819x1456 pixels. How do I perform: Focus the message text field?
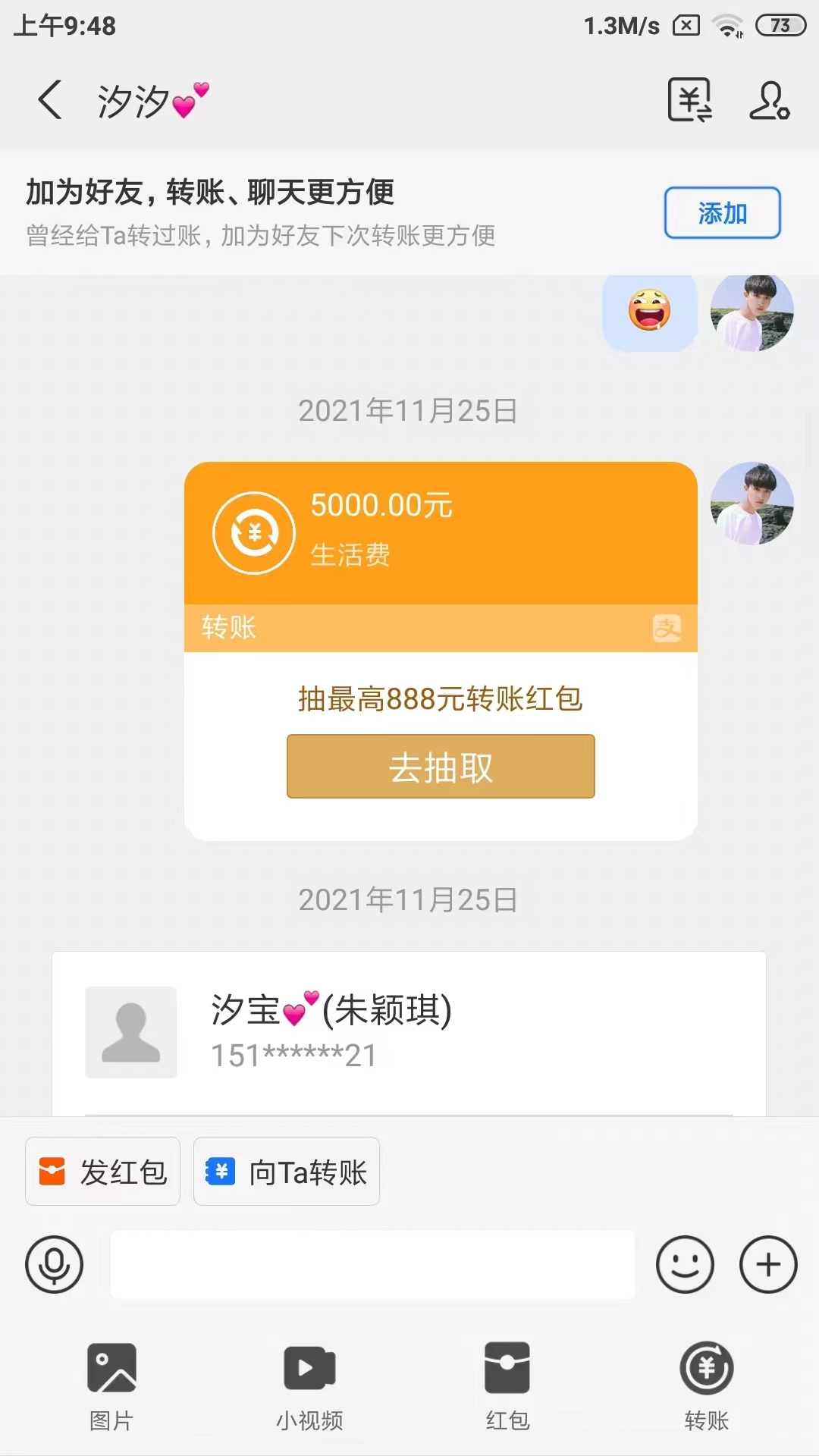tap(372, 1264)
